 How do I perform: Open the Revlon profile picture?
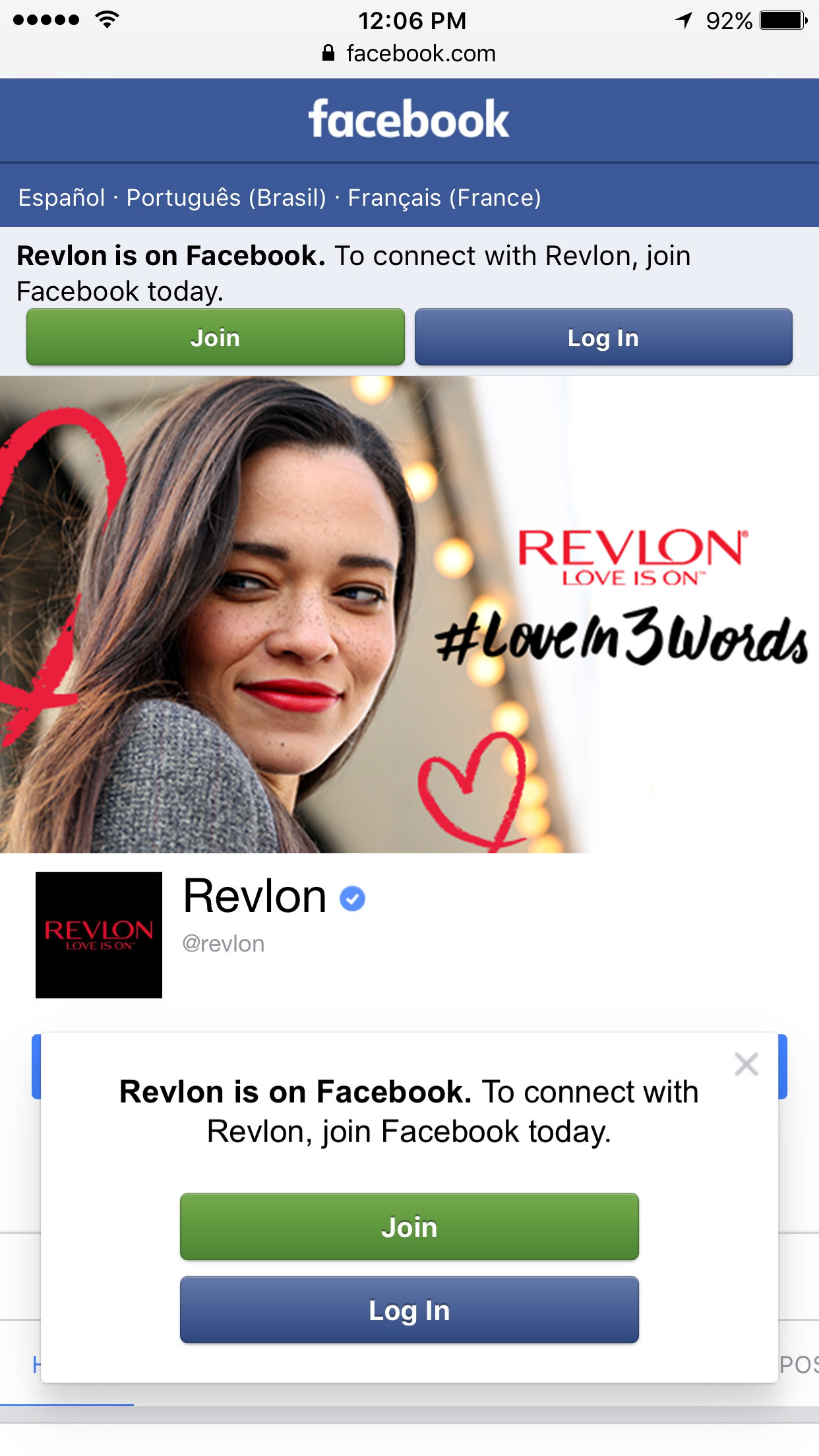point(99,934)
